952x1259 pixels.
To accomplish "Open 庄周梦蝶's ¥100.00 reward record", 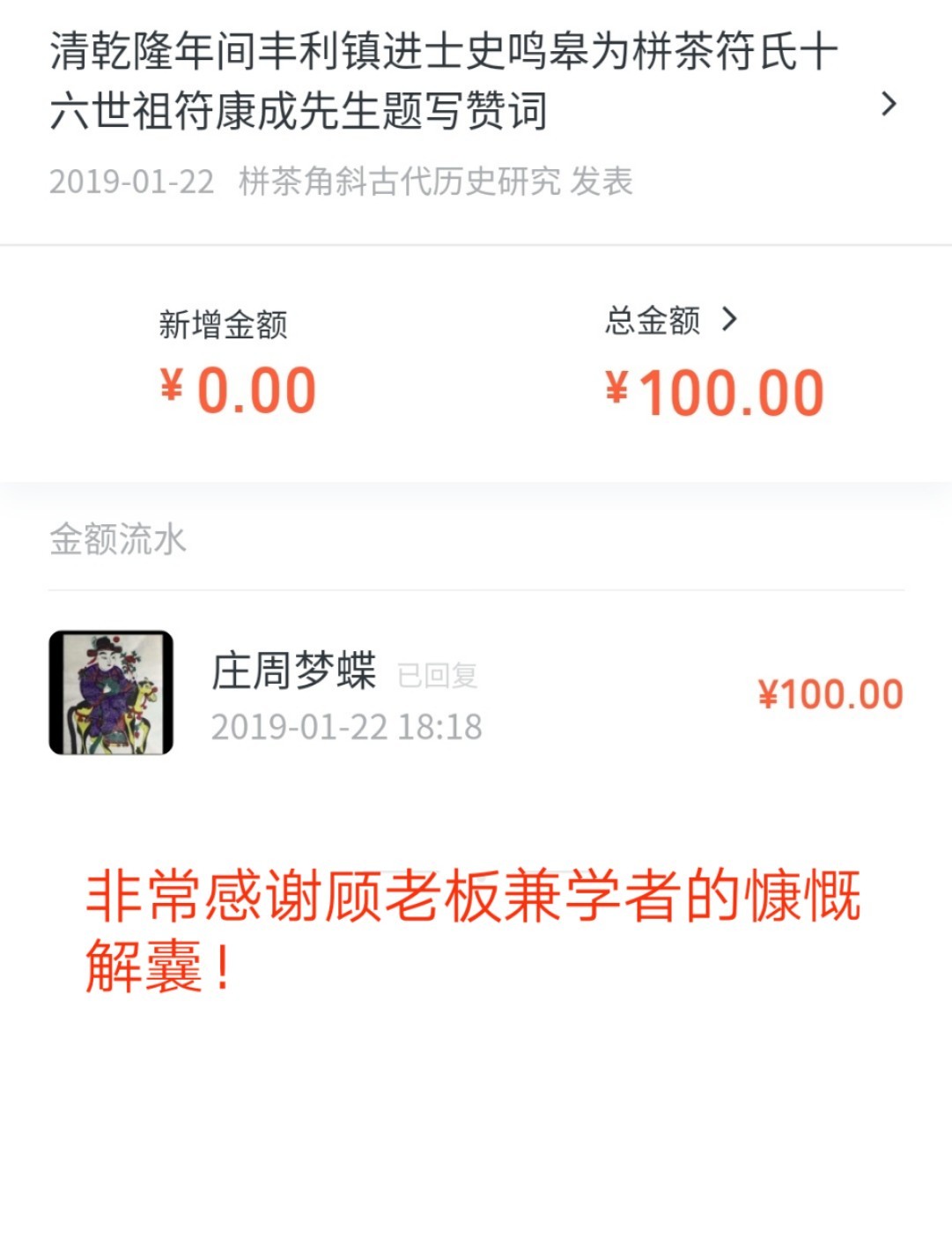I will pos(476,693).
